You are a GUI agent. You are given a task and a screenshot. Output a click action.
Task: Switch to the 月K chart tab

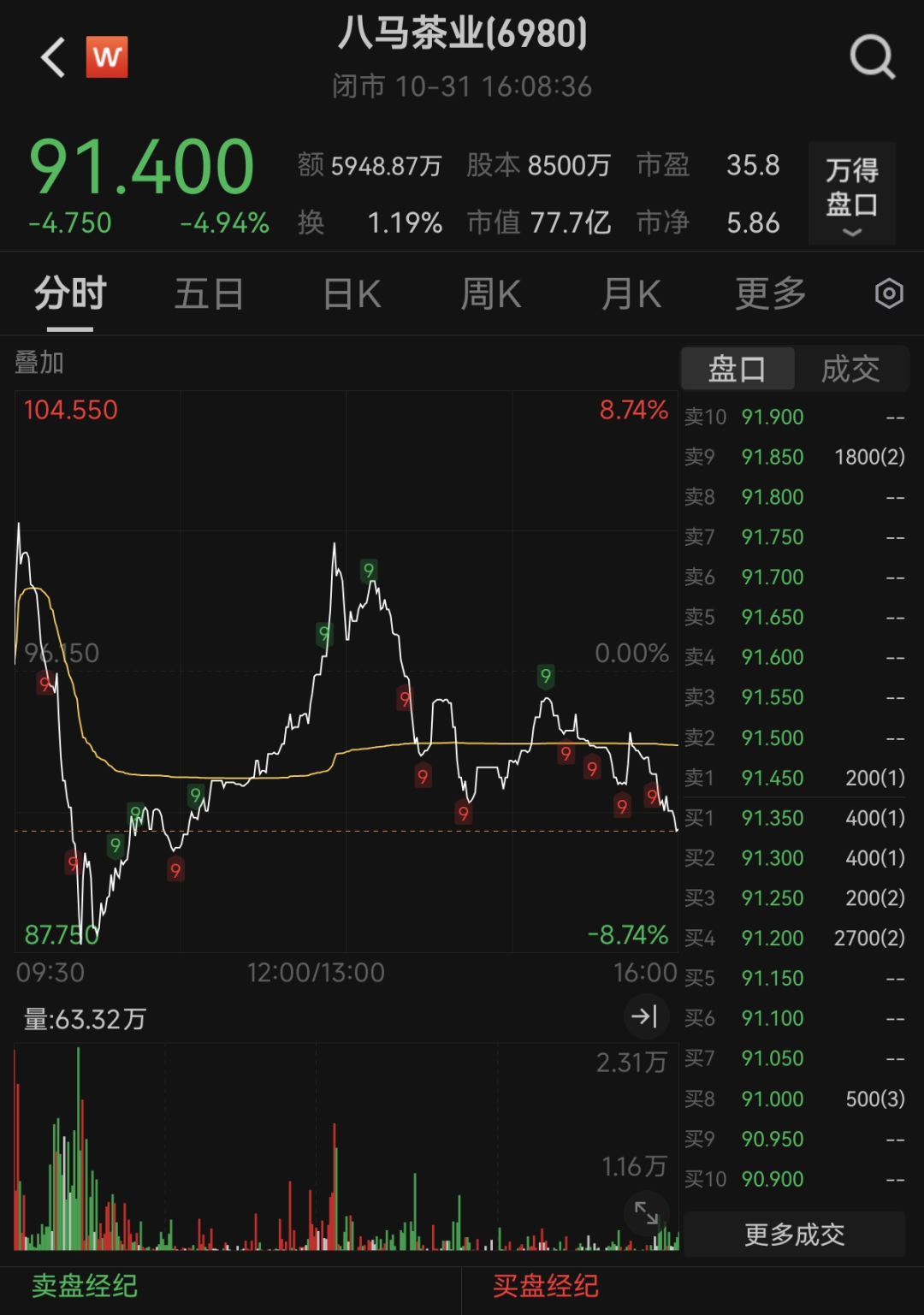631,295
